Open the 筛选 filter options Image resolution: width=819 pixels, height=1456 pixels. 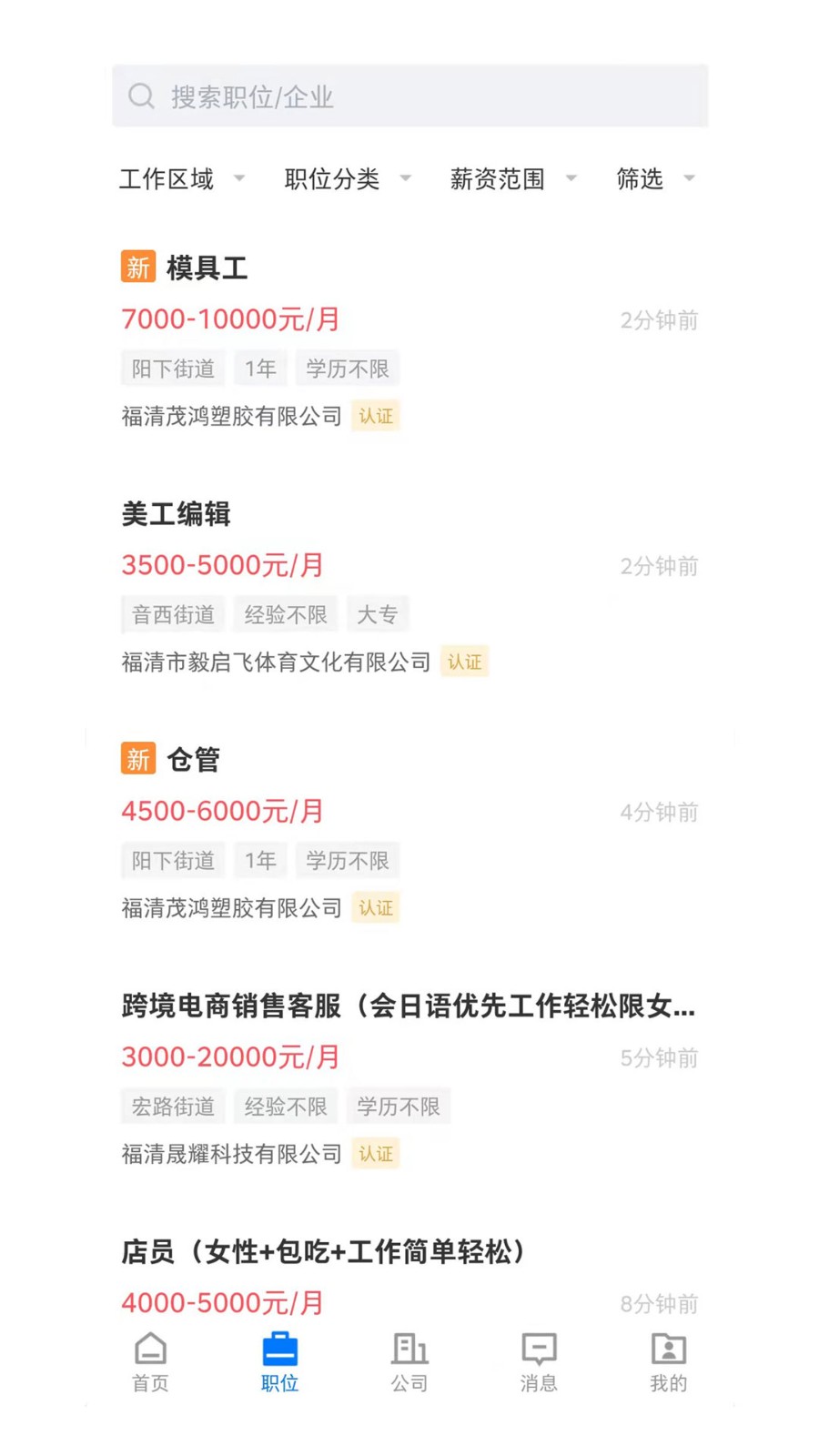(654, 178)
